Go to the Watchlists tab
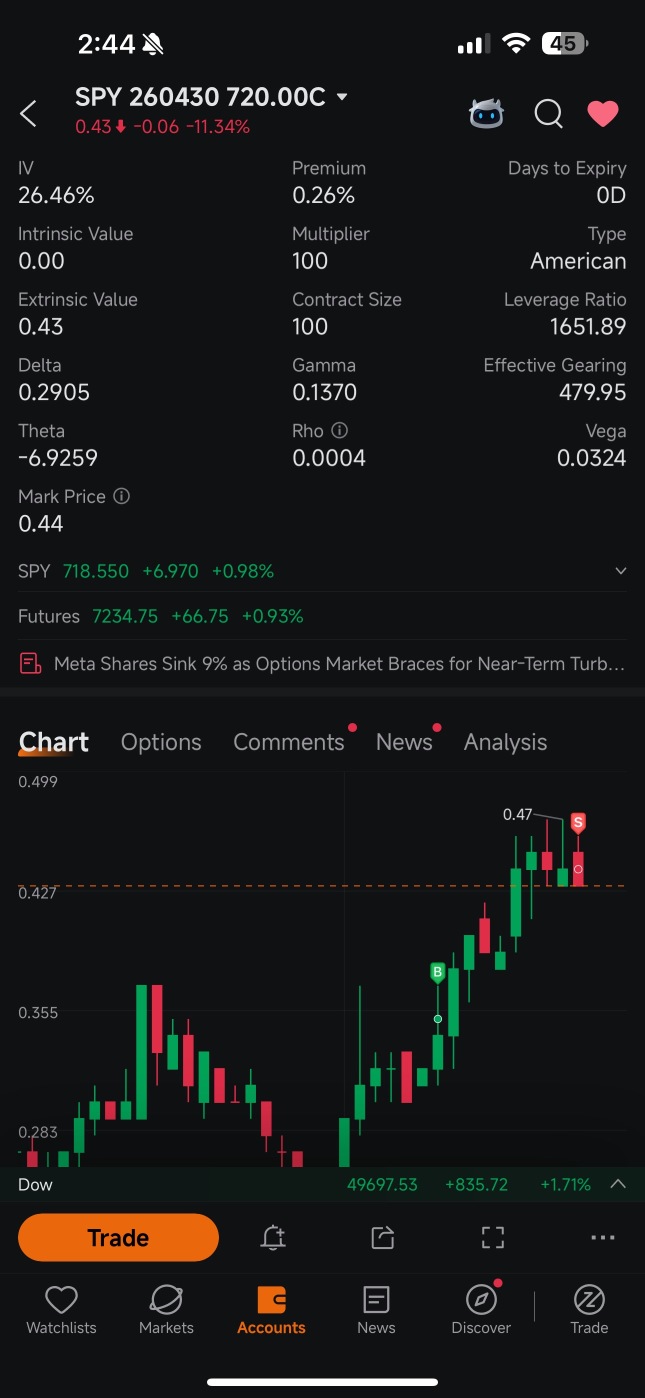This screenshot has width=645, height=1398. (61, 1310)
